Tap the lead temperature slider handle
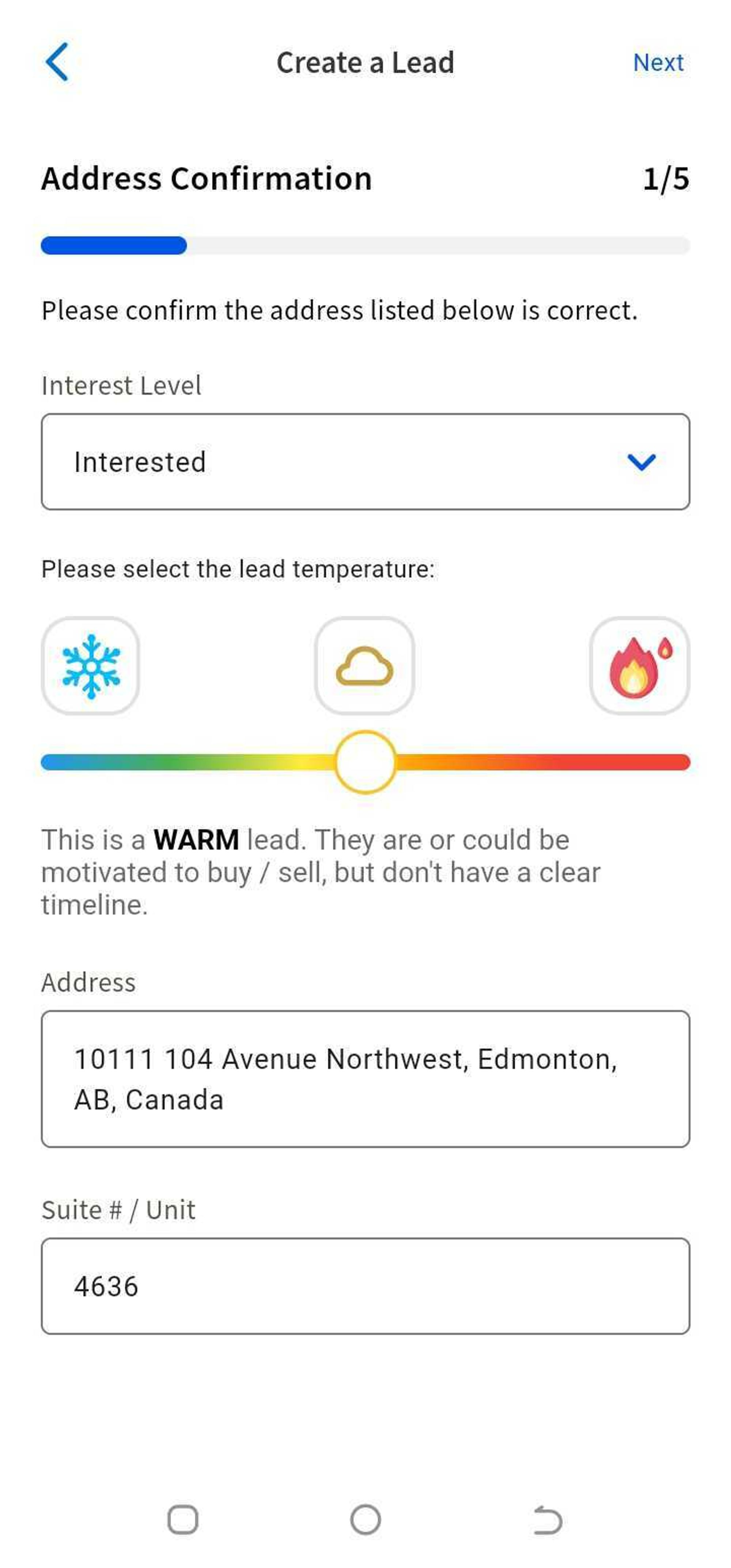This screenshot has width=731, height=1568. (x=365, y=762)
